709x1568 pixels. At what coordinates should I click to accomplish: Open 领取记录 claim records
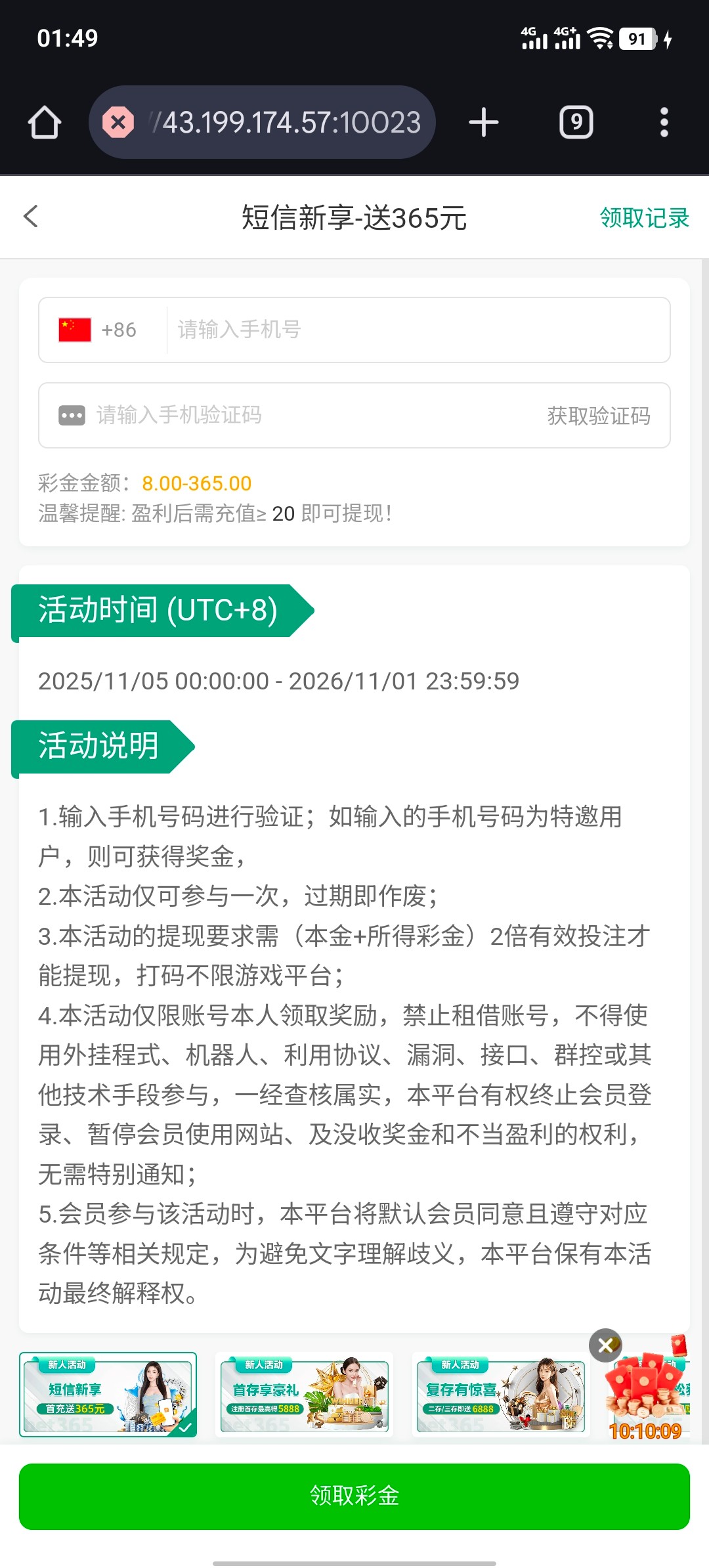click(x=644, y=218)
